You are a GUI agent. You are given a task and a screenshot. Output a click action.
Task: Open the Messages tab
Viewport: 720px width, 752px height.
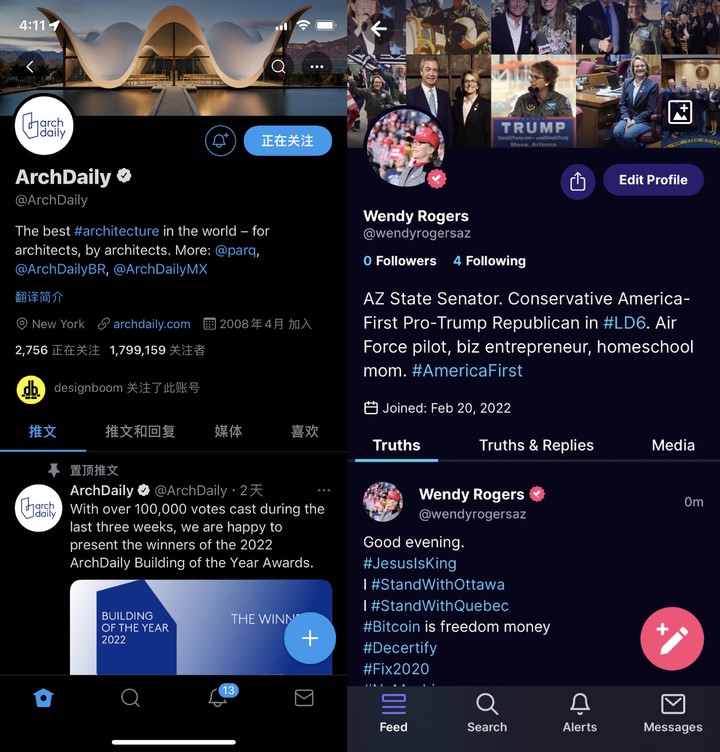pos(672,712)
